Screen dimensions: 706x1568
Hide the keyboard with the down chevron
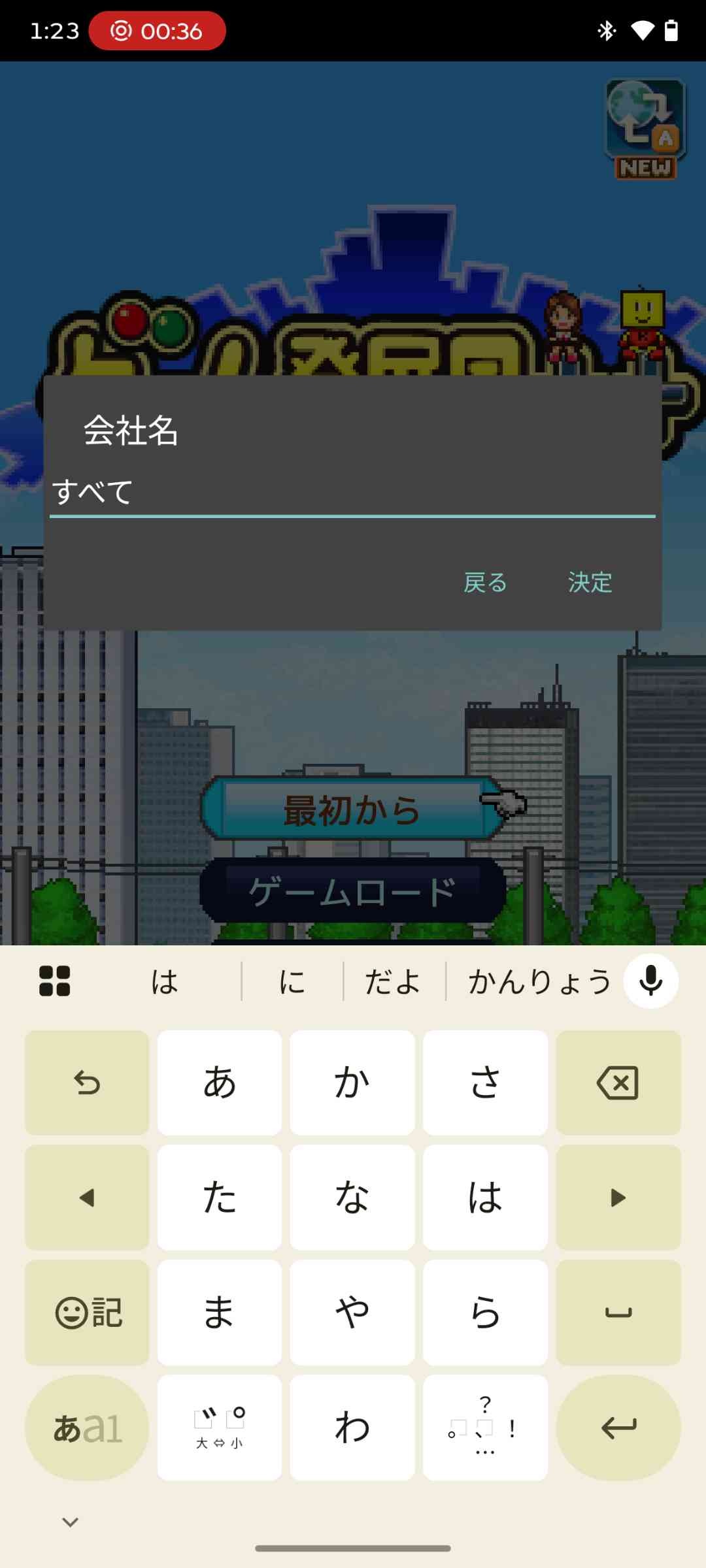click(x=70, y=1522)
